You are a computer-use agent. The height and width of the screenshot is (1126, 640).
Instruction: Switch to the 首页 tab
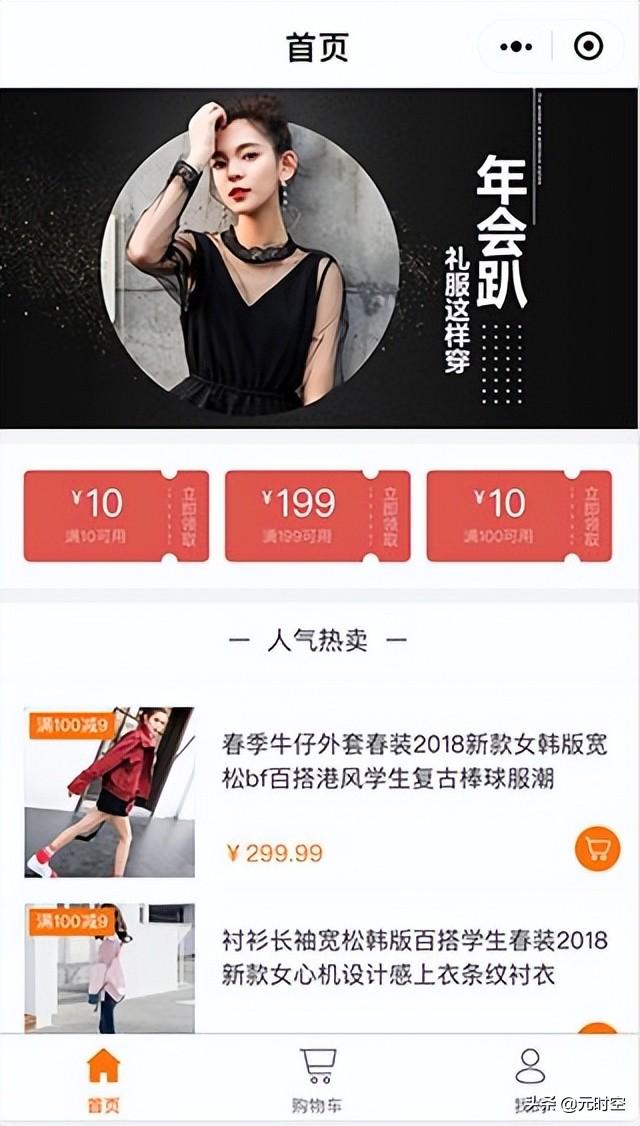[x=103, y=1078]
